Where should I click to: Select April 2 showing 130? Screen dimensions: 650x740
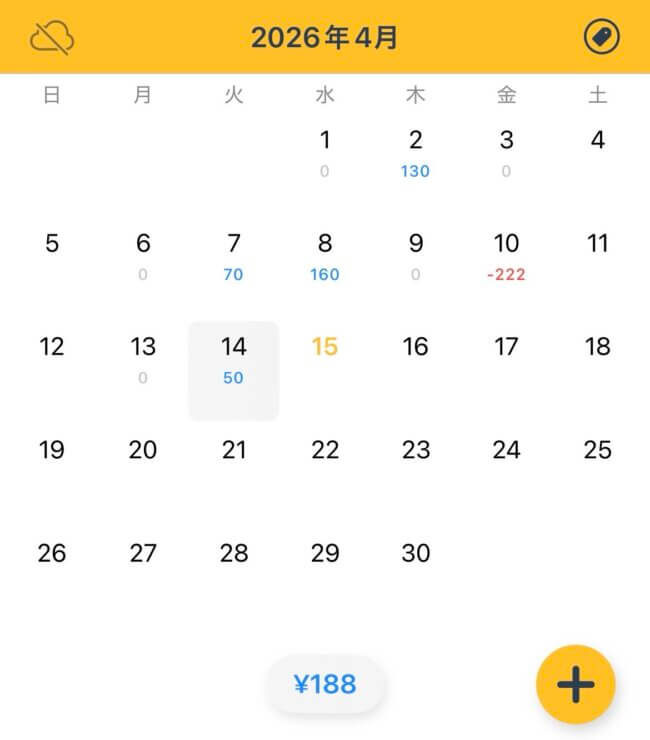coord(415,153)
